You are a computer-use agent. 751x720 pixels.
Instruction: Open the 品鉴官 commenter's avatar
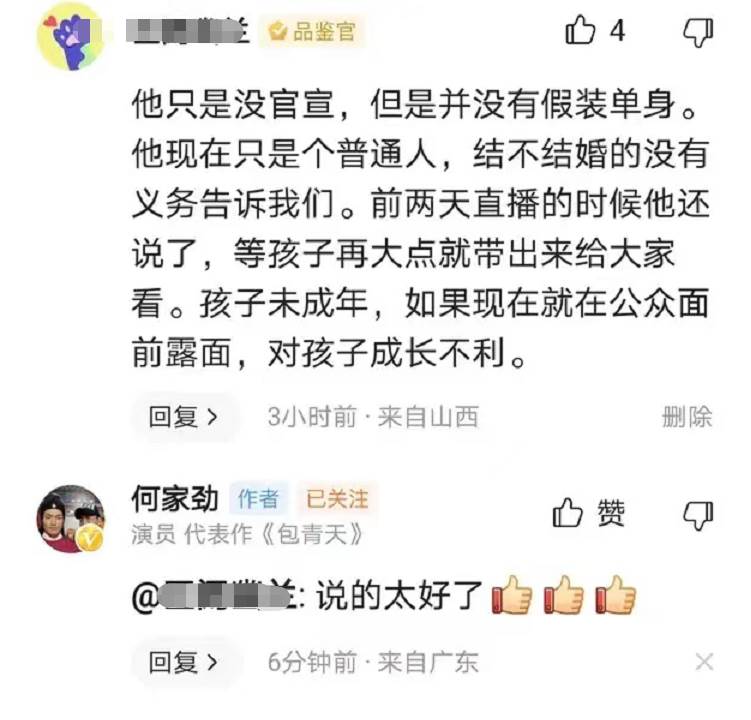[71, 36]
